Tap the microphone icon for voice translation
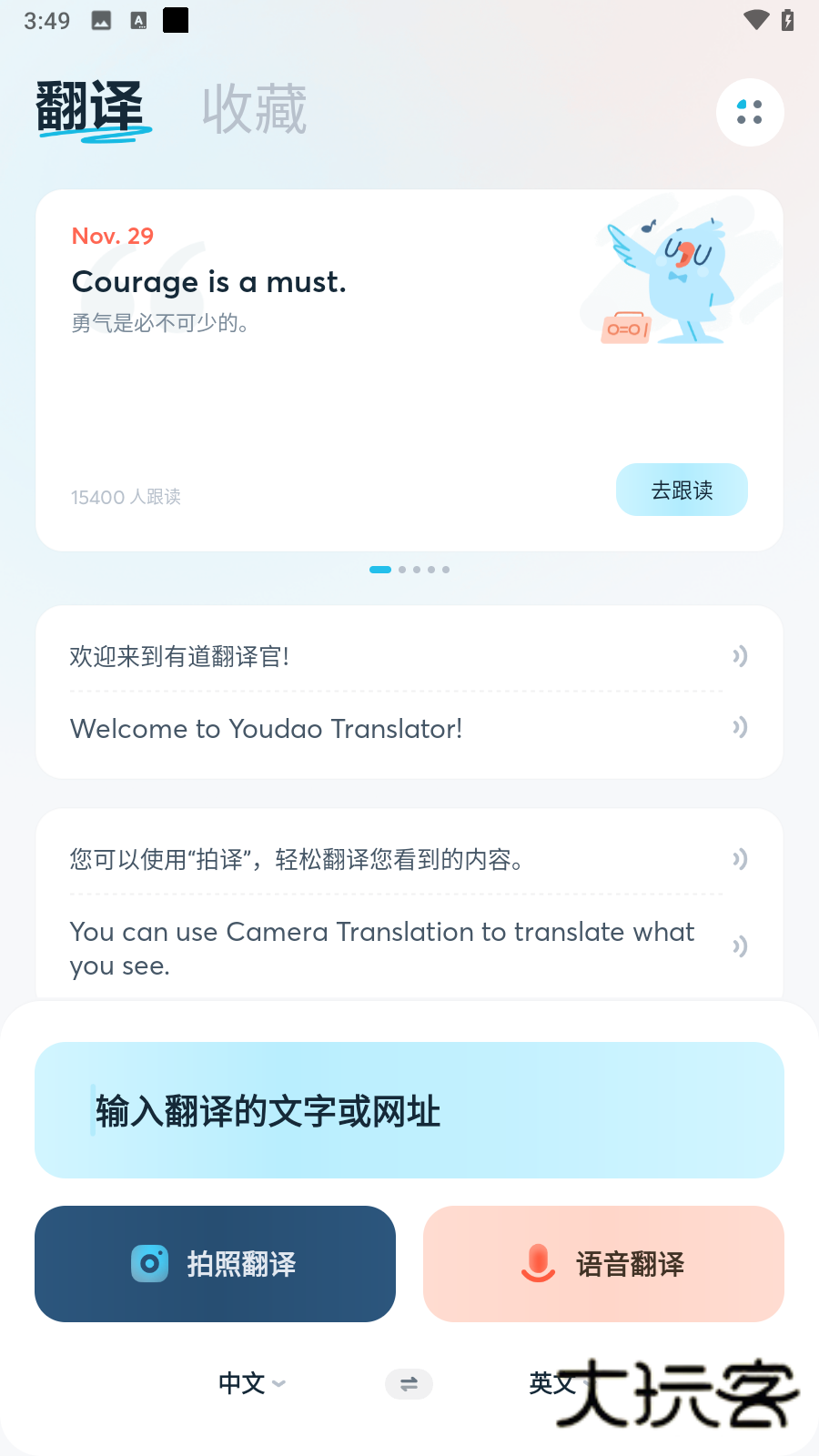 (537, 1263)
